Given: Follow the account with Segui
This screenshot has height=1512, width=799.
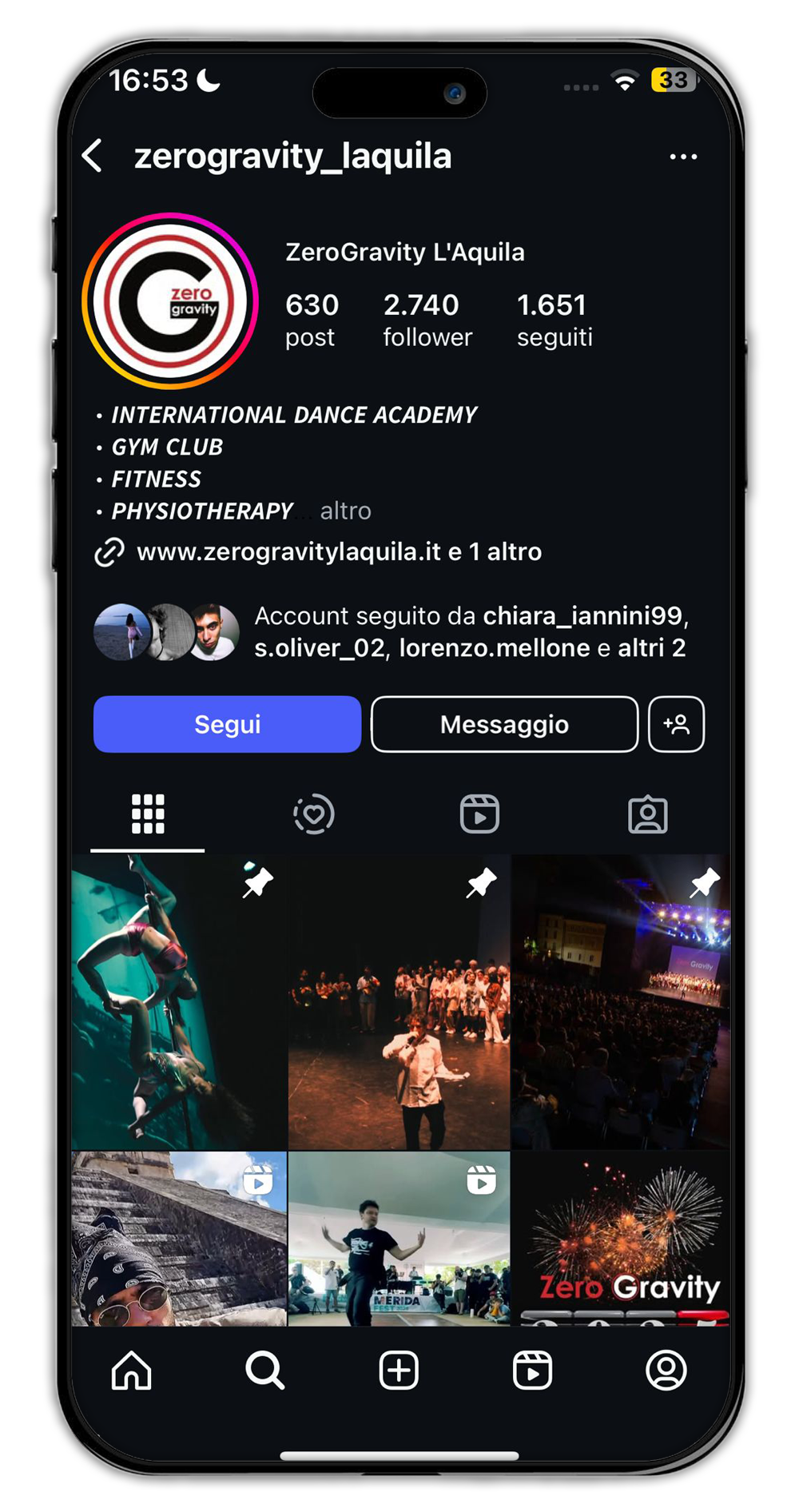Looking at the screenshot, I should (x=227, y=724).
